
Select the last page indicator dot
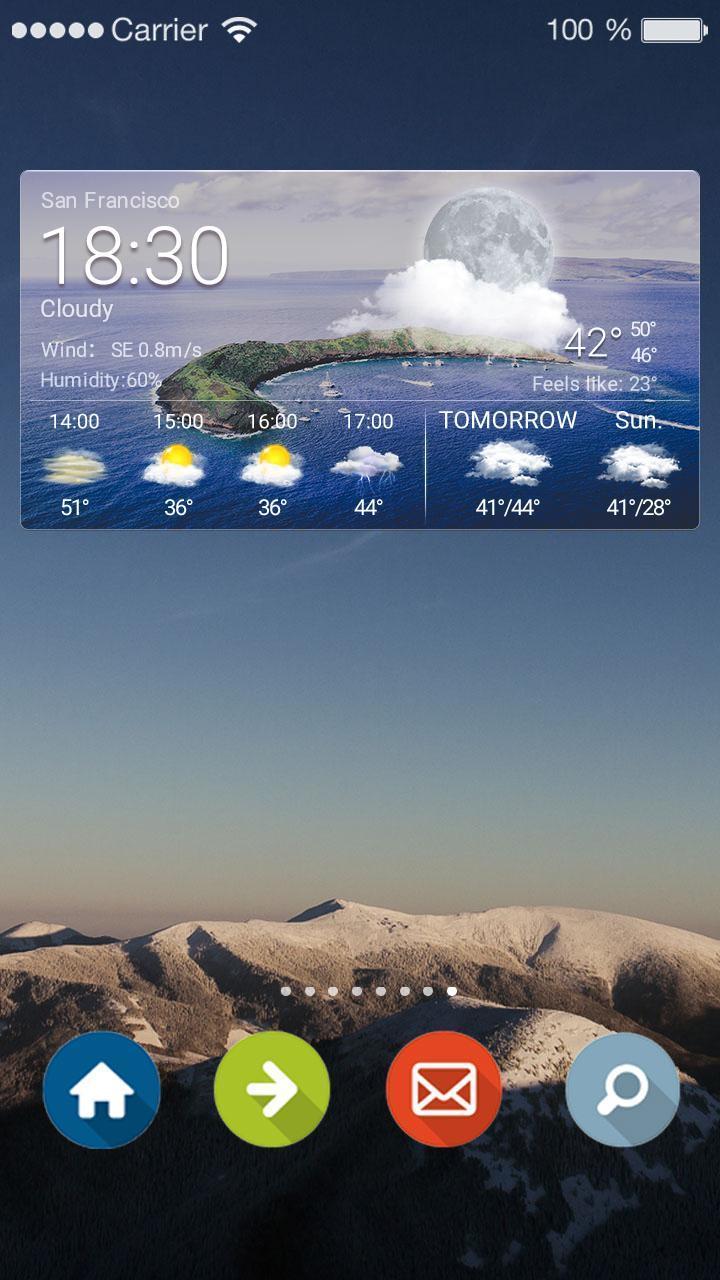click(451, 993)
